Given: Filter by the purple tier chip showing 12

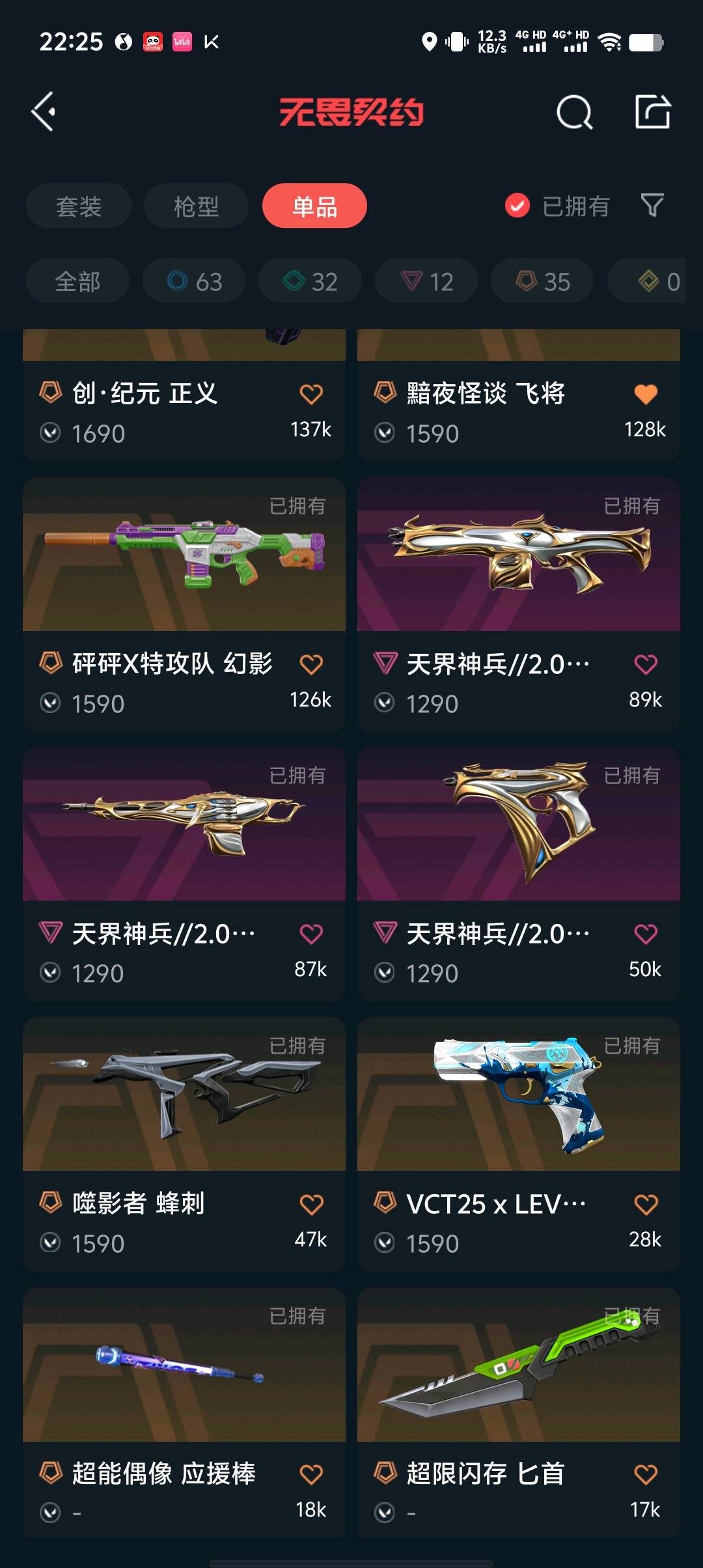Looking at the screenshot, I should [x=426, y=281].
